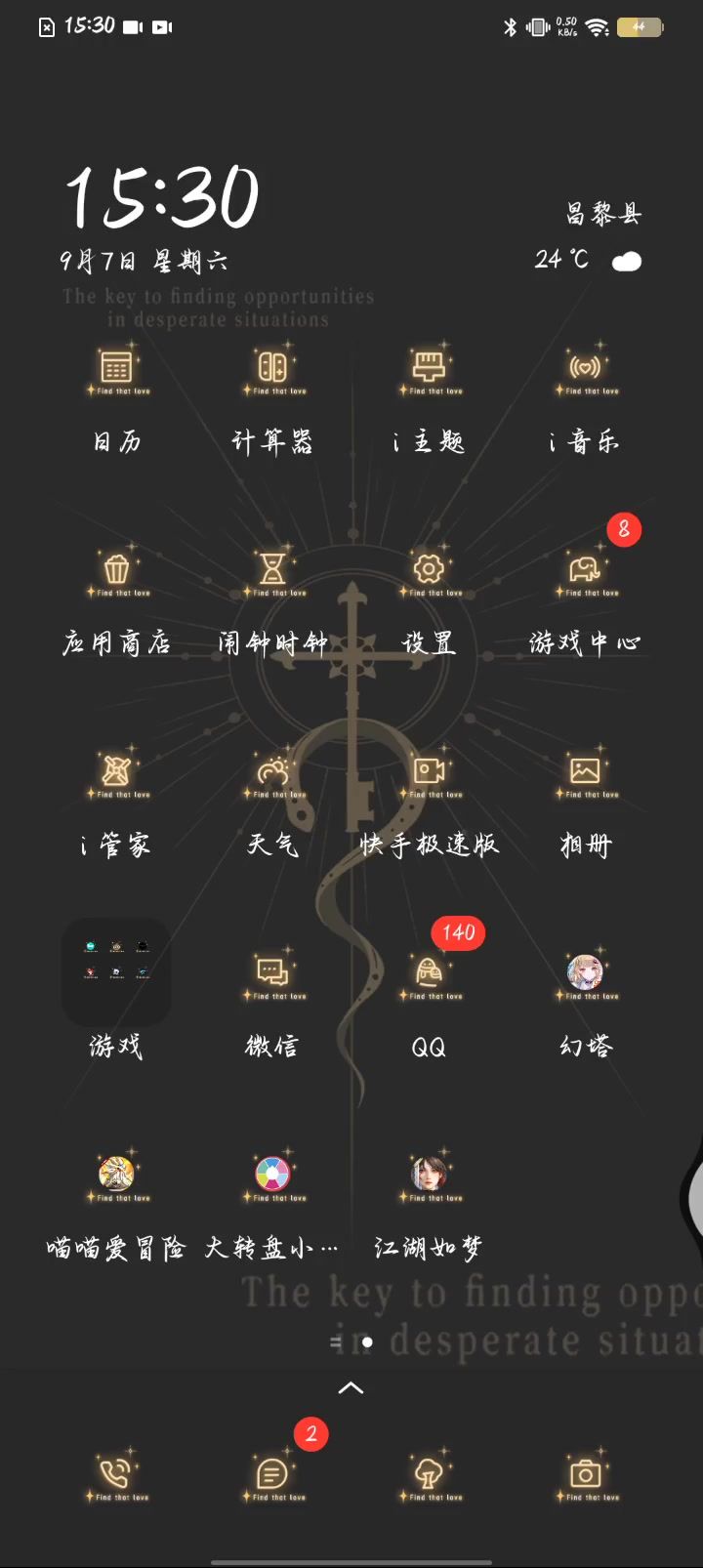The height and width of the screenshot is (1568, 703).
Task: Open the i主题 theme app
Action: coord(429,369)
